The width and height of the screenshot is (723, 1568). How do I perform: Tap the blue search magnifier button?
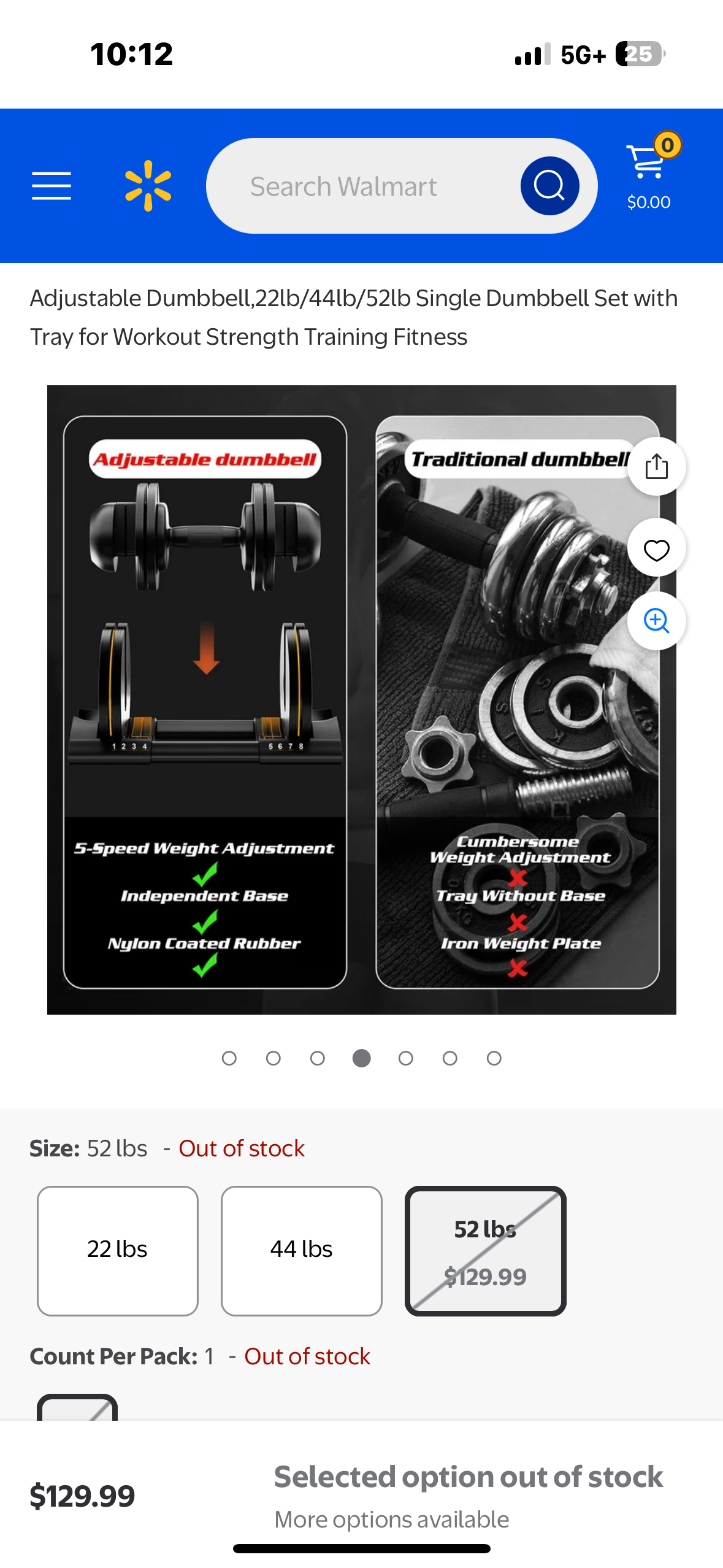(549, 186)
